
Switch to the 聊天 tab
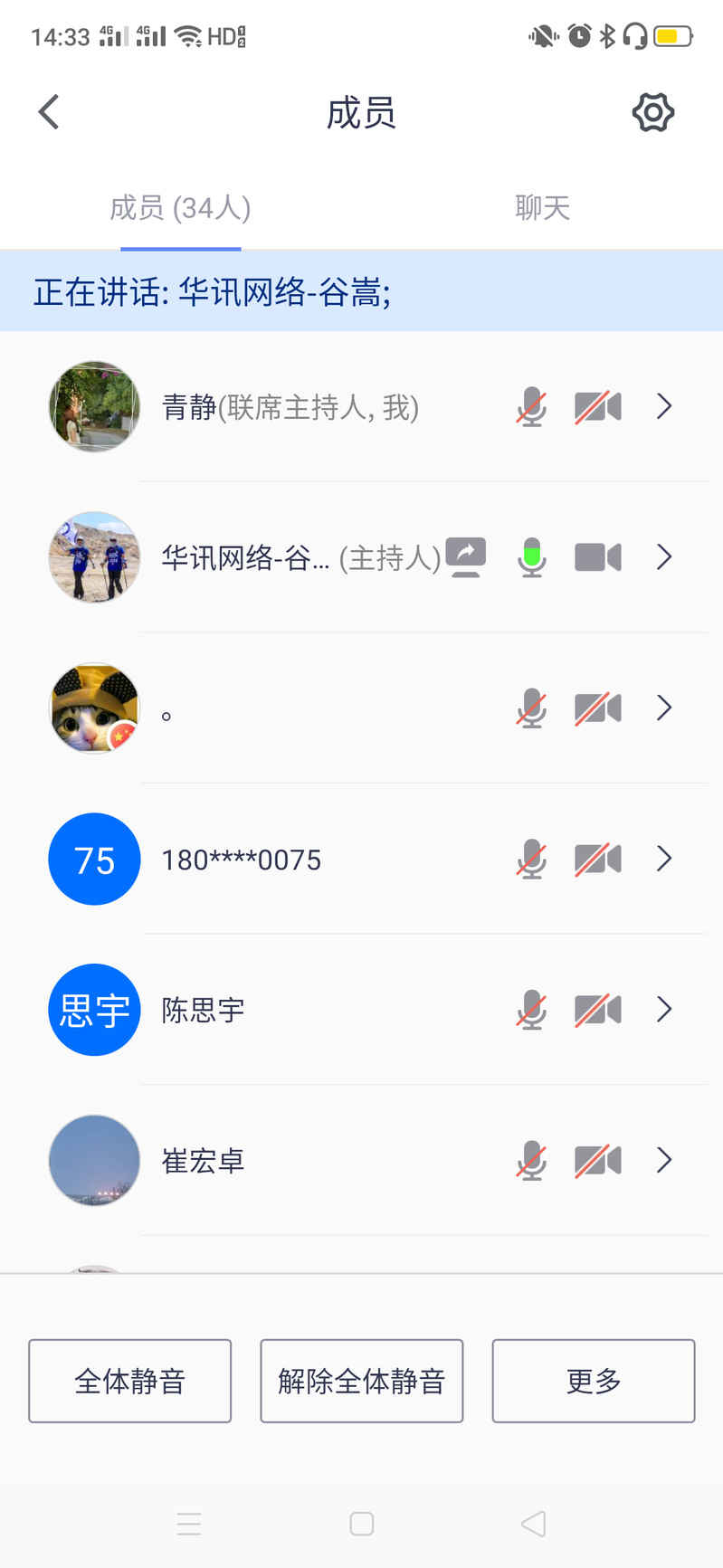[542, 208]
